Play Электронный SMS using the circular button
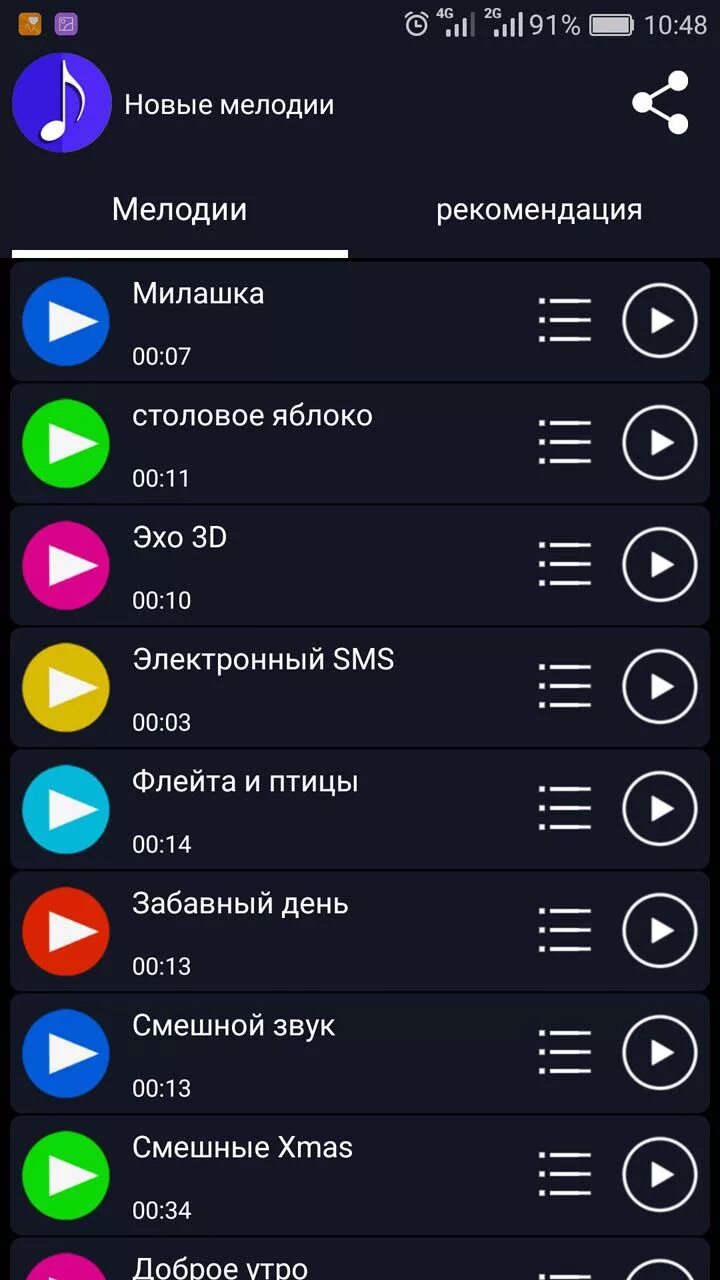Image resolution: width=720 pixels, height=1280 pixels. 659,687
